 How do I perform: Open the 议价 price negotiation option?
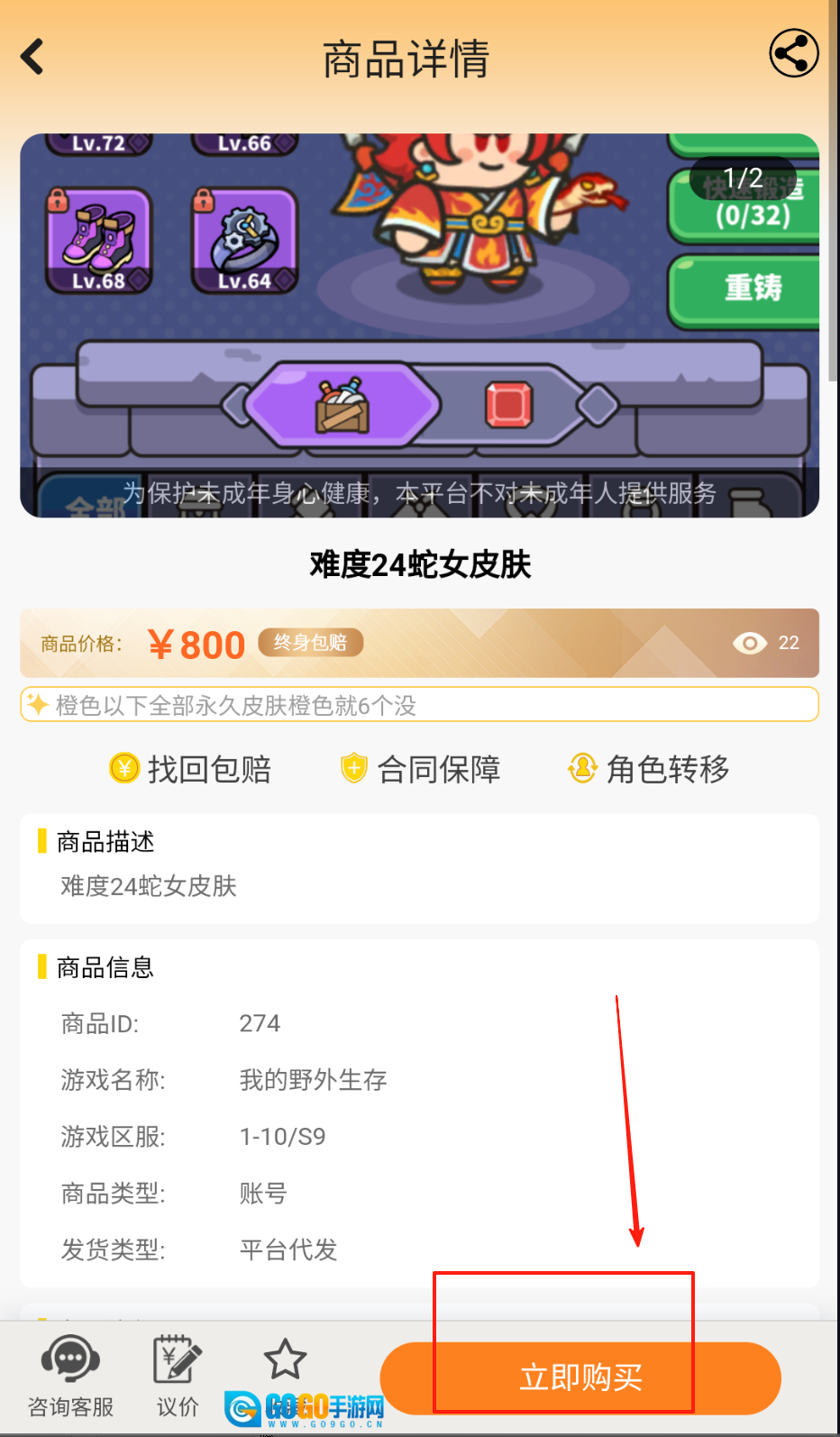[x=178, y=1375]
